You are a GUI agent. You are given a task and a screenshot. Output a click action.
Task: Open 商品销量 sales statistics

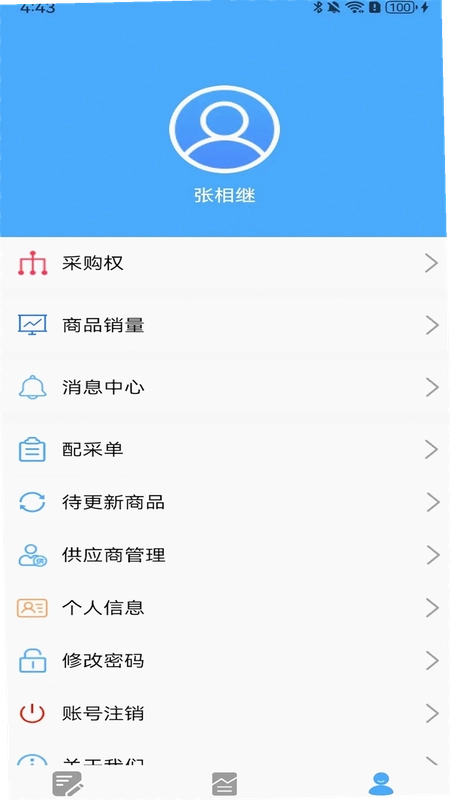[x=224, y=326]
